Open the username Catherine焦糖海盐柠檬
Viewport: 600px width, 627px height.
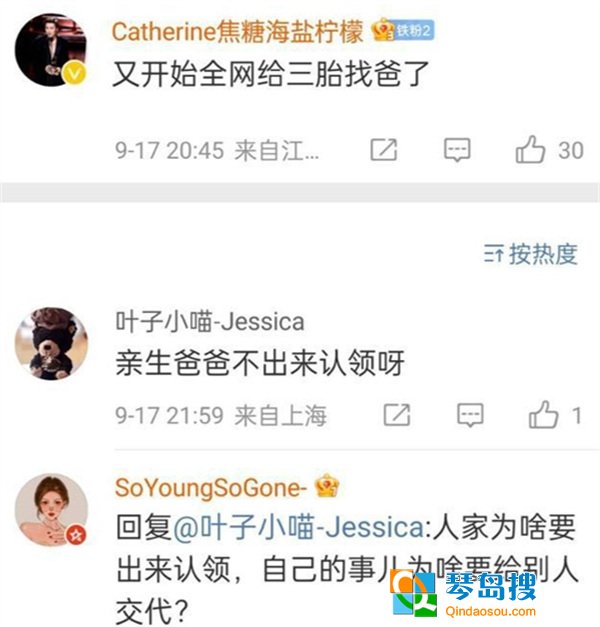[237, 31]
